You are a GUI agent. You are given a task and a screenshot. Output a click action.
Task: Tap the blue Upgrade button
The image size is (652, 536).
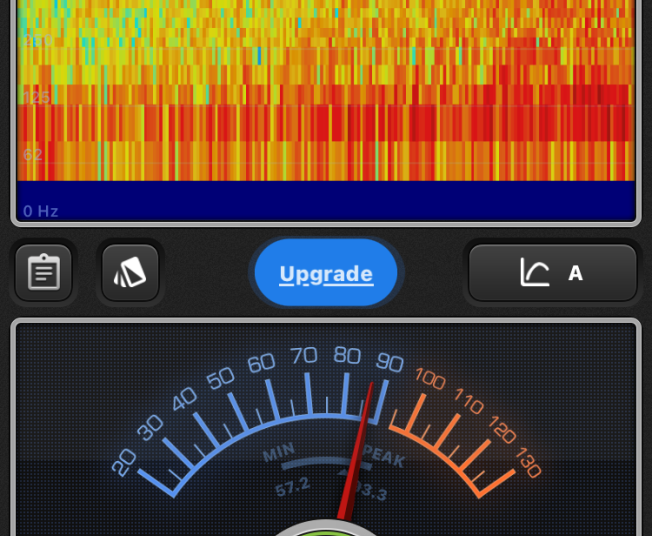[x=326, y=273]
